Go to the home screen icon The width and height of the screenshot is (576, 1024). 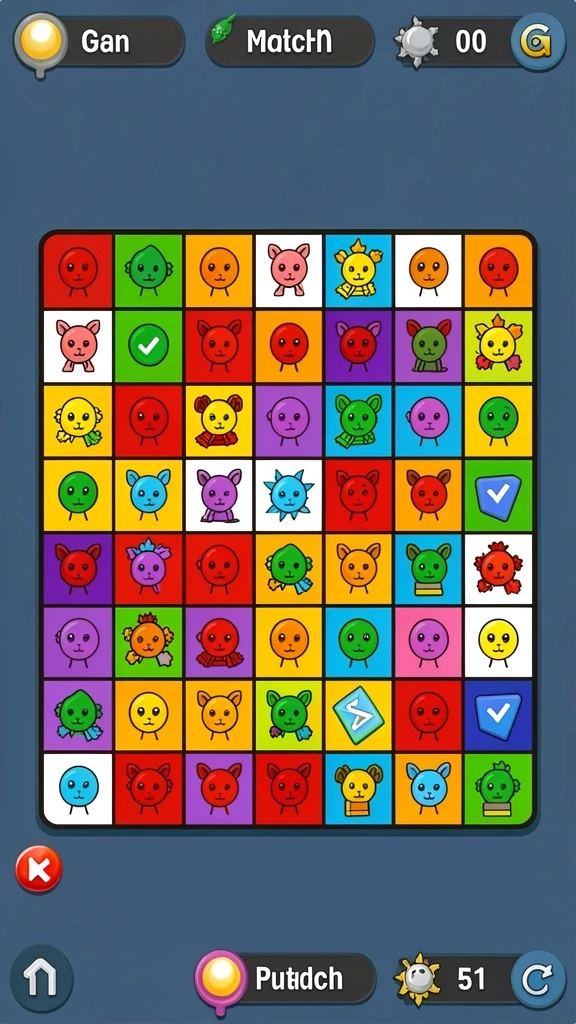pyautogui.click(x=42, y=980)
